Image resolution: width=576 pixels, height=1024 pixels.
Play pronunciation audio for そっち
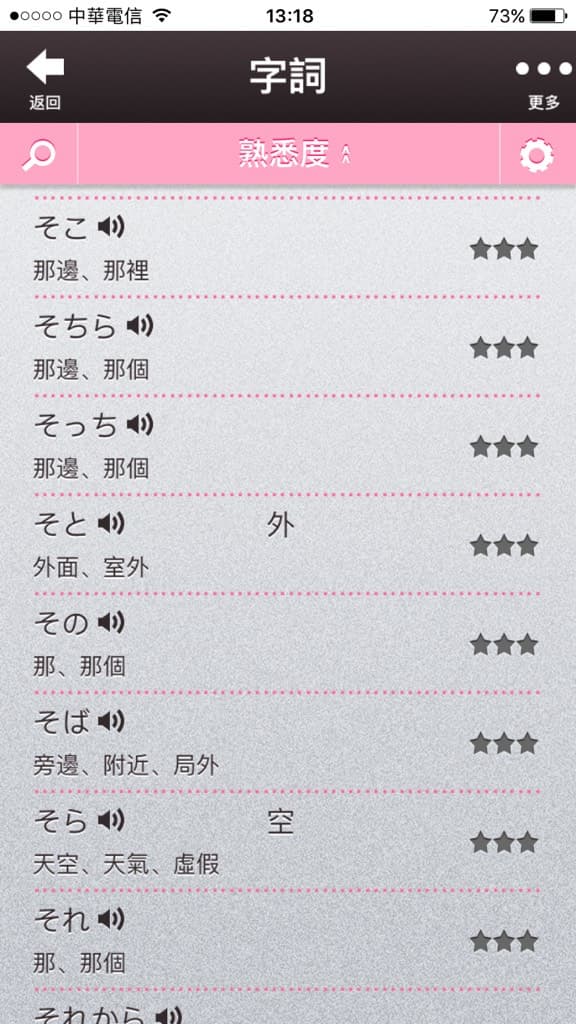(140, 424)
